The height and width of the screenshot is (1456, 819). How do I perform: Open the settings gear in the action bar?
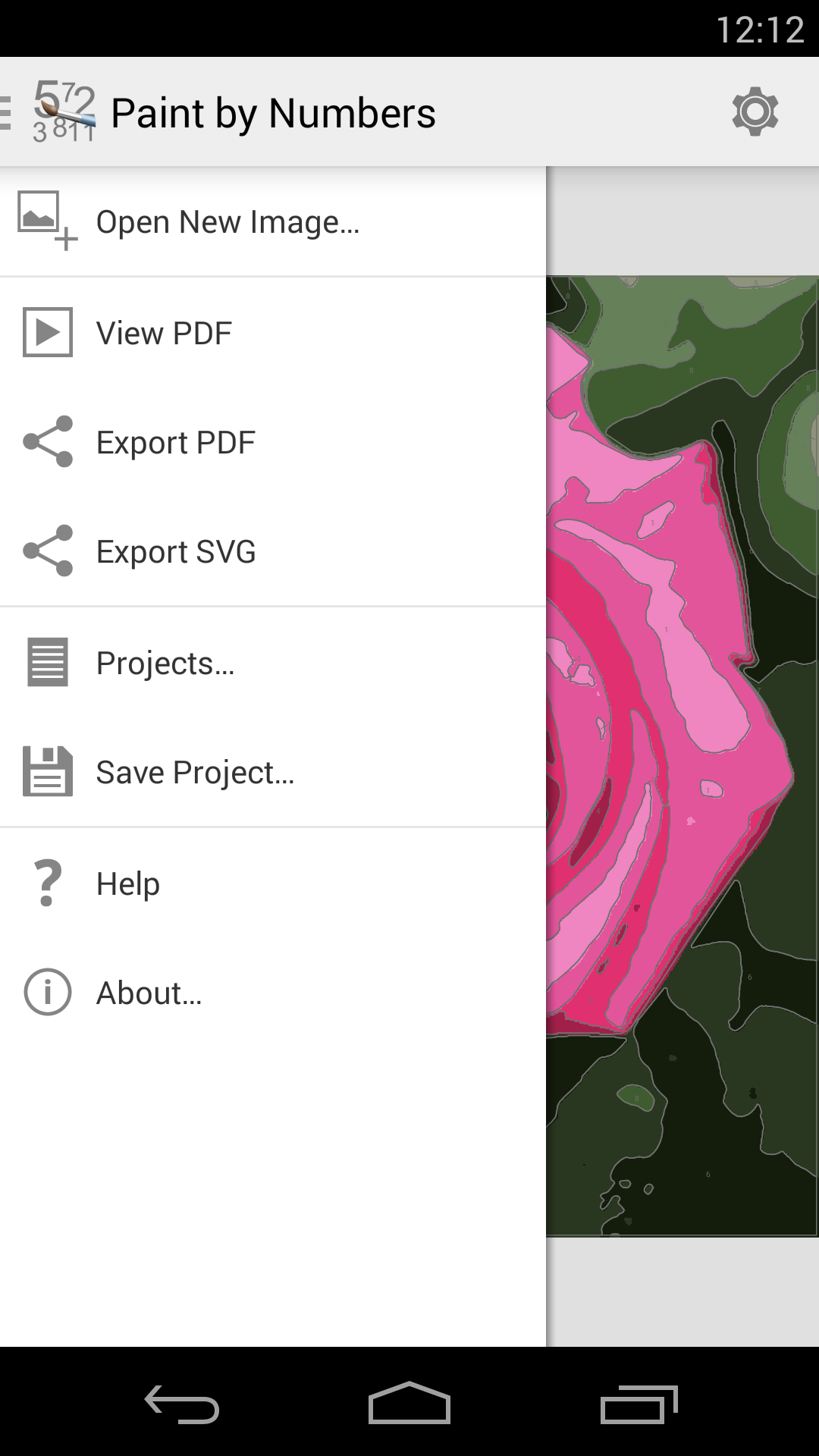coord(755,111)
